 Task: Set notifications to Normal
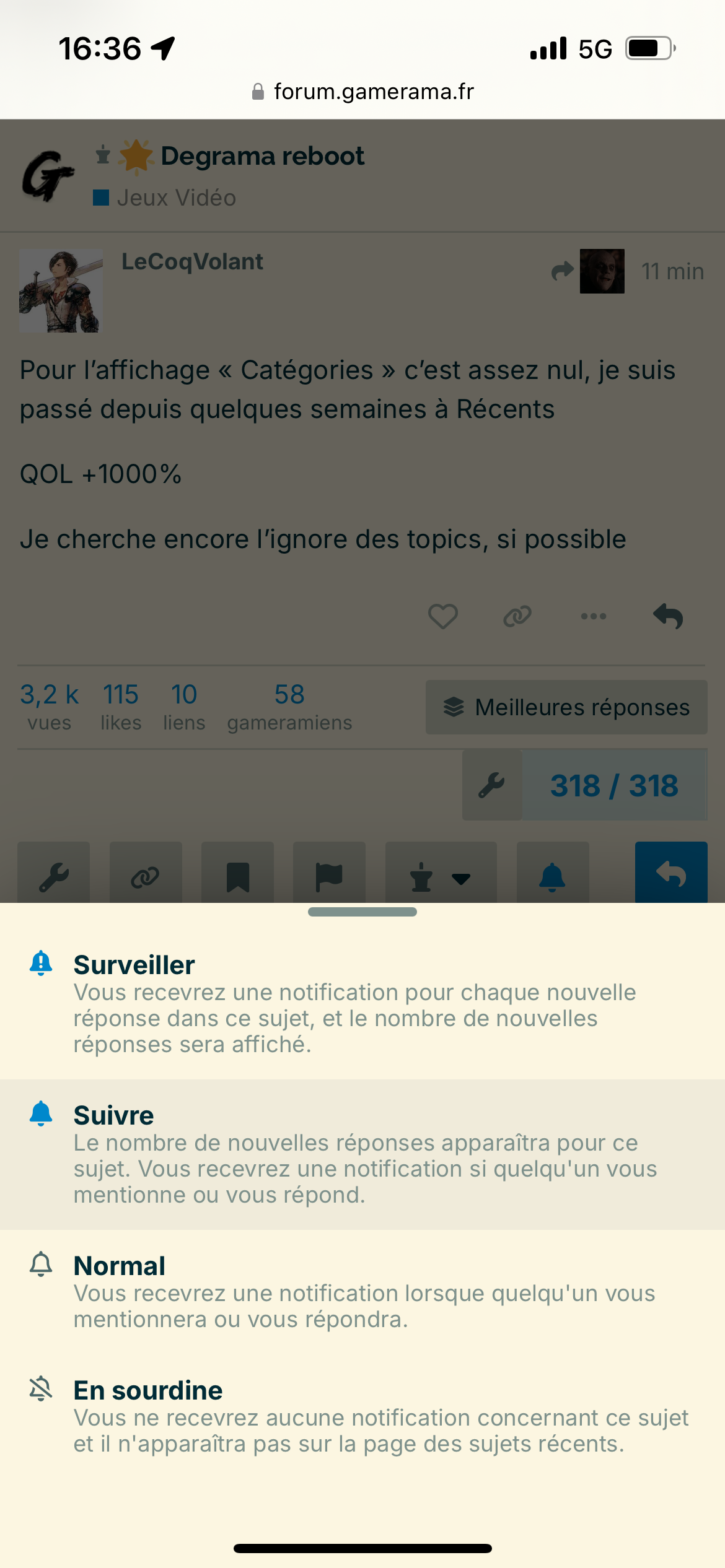pyautogui.click(x=362, y=1292)
